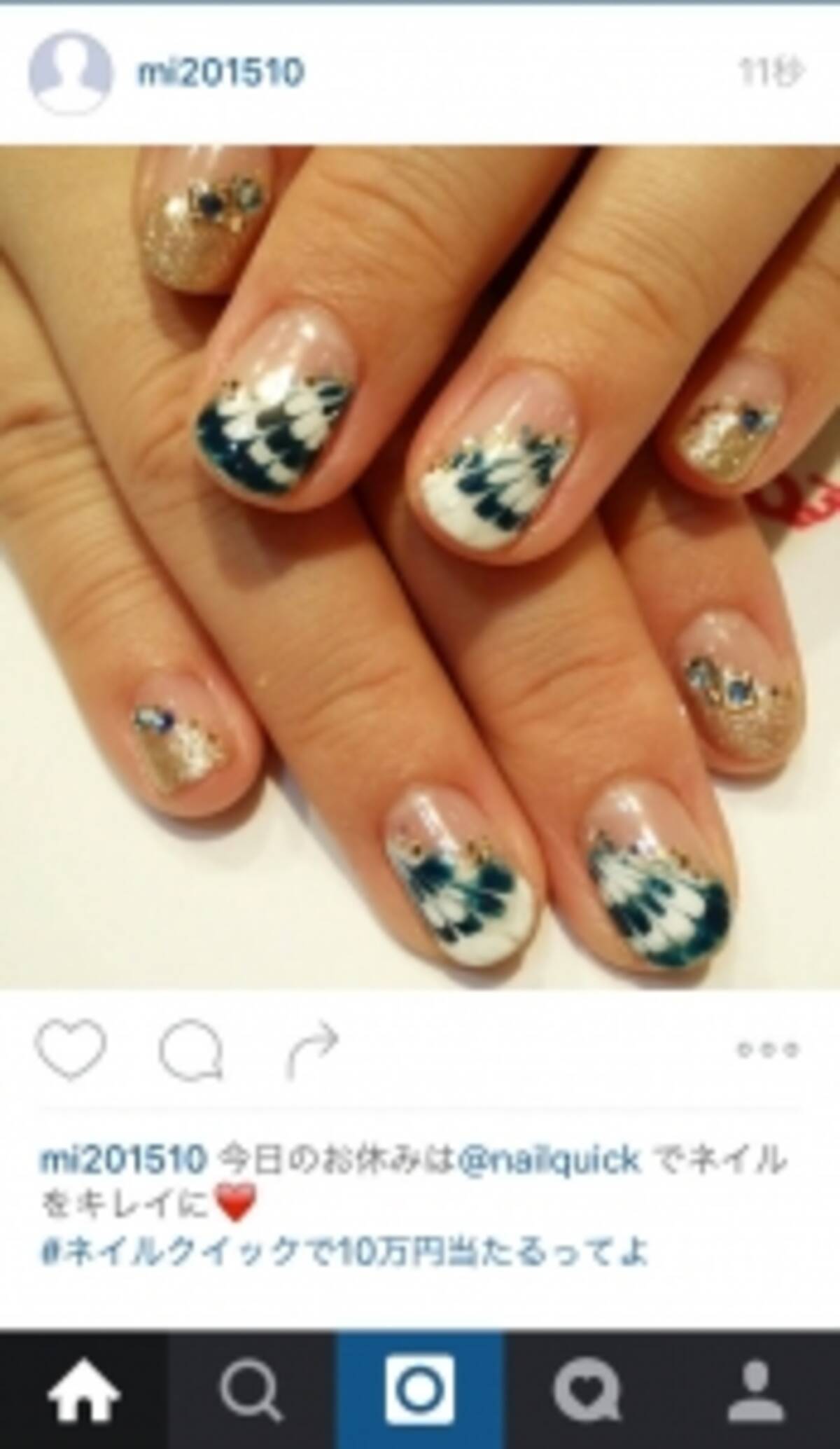Like the nail art post
Viewport: 840px width, 1449px height.
(70, 1048)
